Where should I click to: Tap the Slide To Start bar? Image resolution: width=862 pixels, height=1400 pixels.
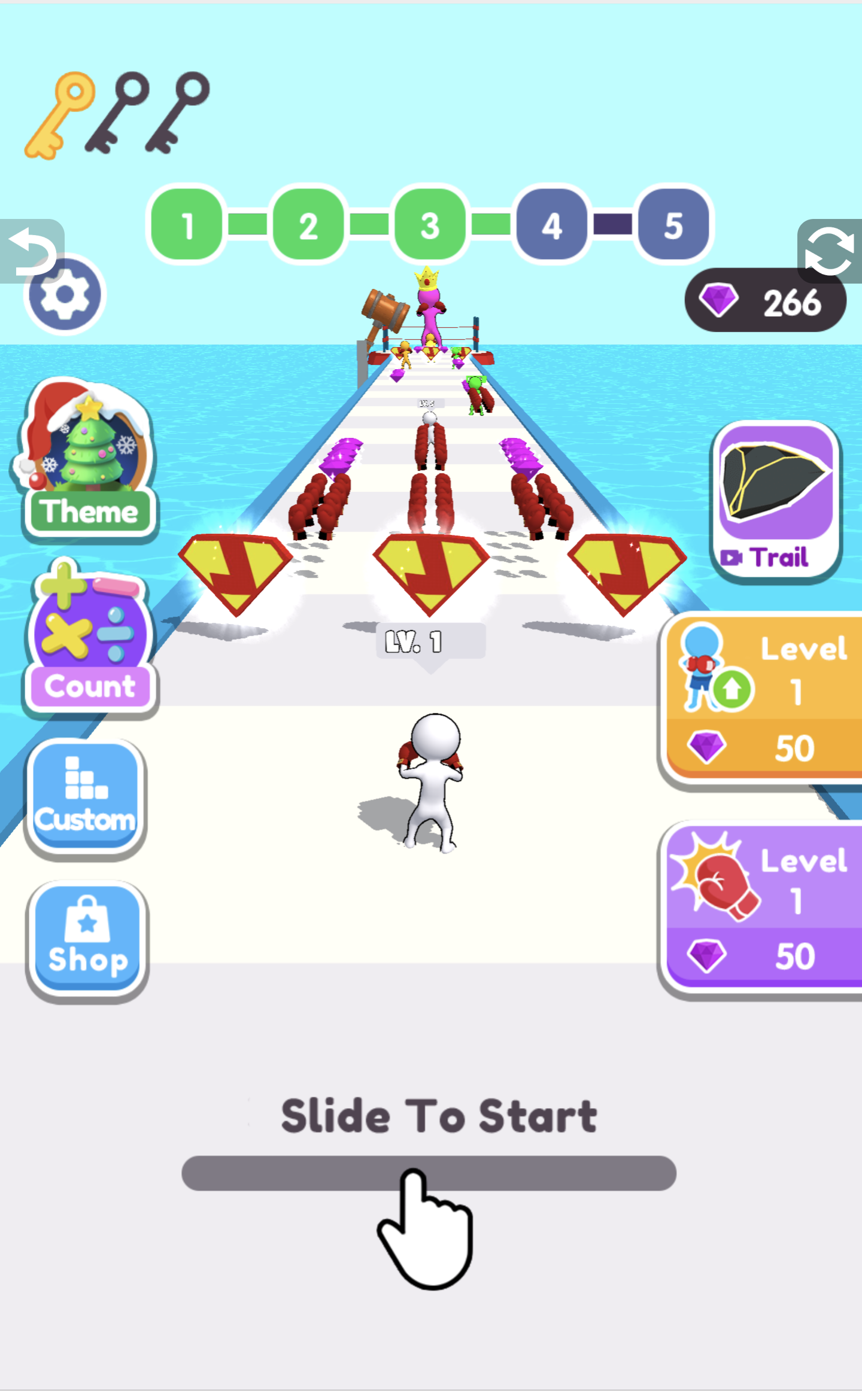coord(429,1172)
